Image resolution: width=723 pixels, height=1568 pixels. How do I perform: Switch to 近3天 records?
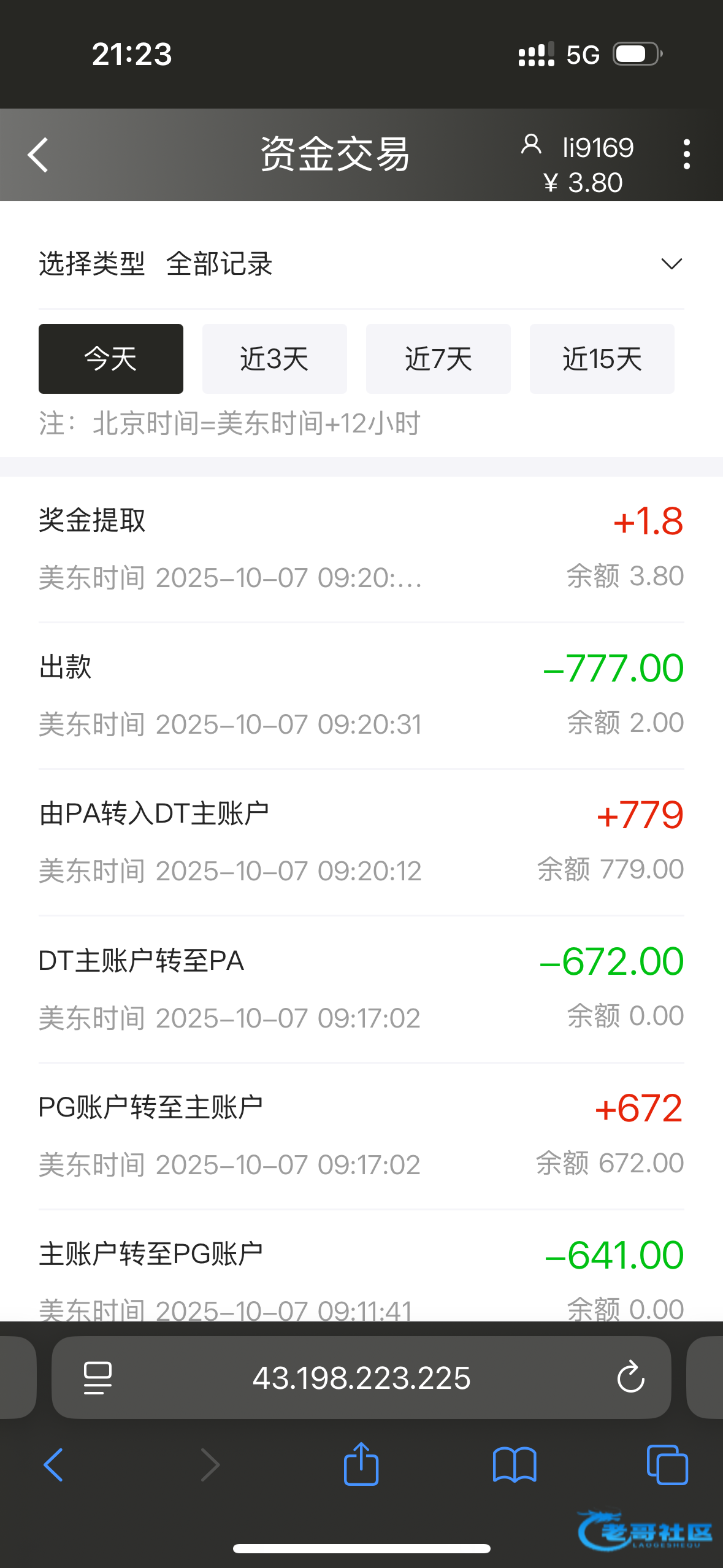274,359
